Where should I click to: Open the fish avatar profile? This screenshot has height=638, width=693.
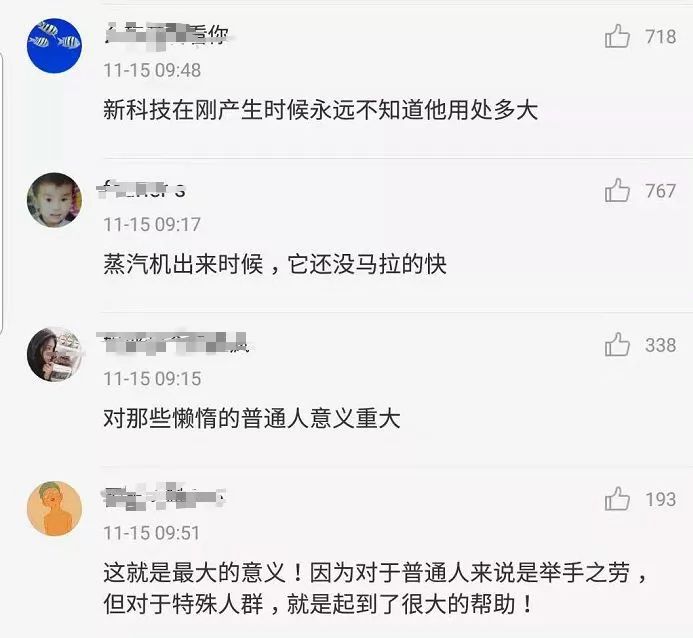coord(53,46)
